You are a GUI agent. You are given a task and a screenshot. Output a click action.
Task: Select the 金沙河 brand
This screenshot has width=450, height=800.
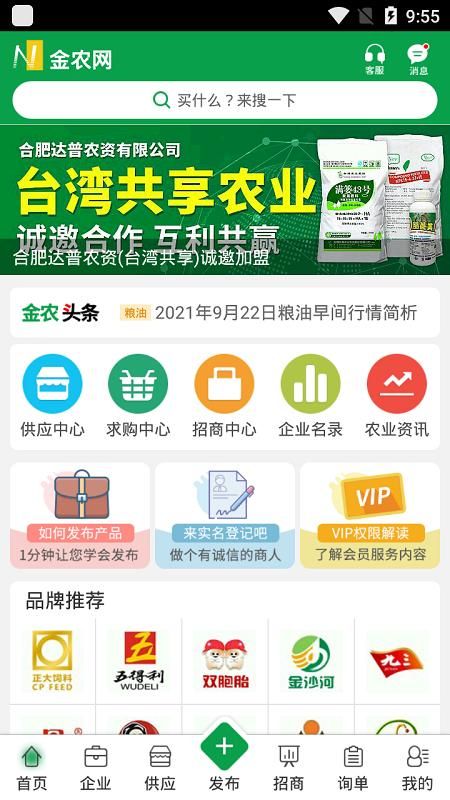[x=311, y=661]
